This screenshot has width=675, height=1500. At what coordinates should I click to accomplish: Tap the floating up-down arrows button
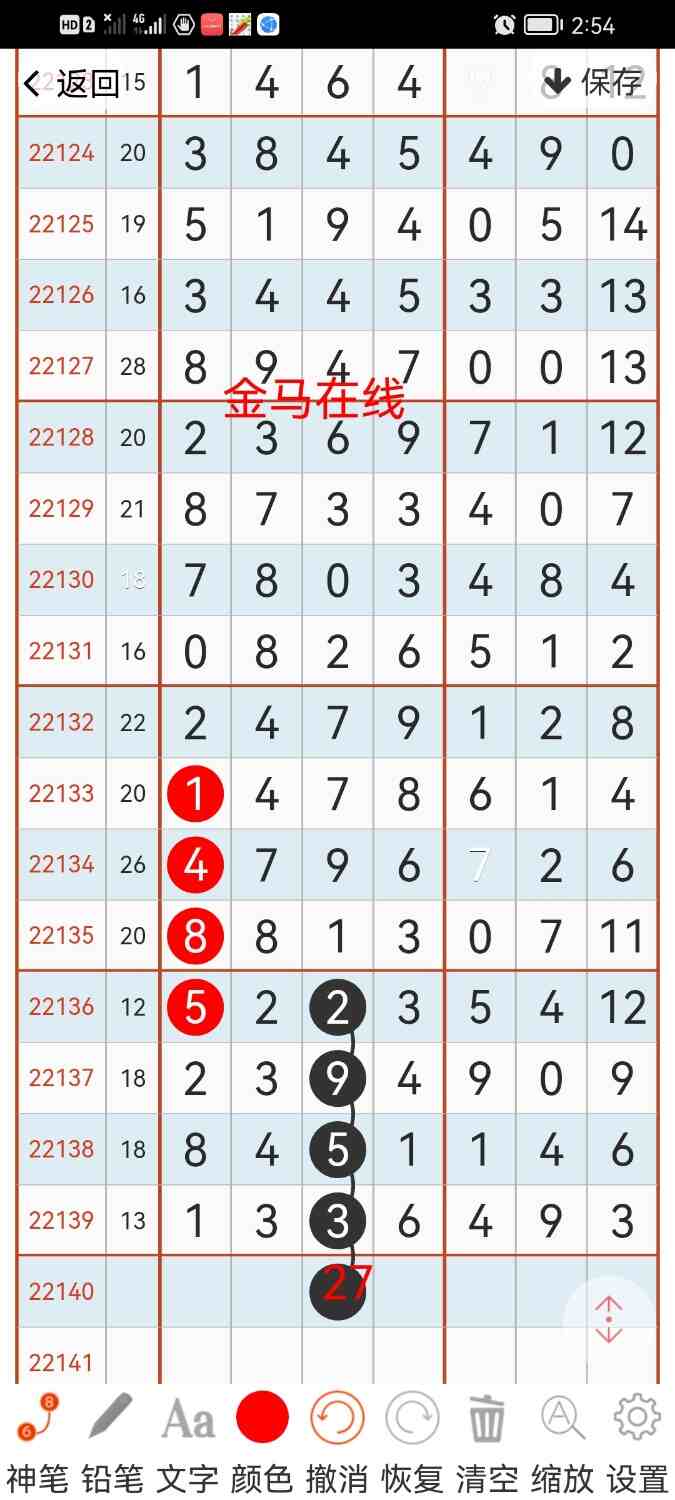[609, 1321]
